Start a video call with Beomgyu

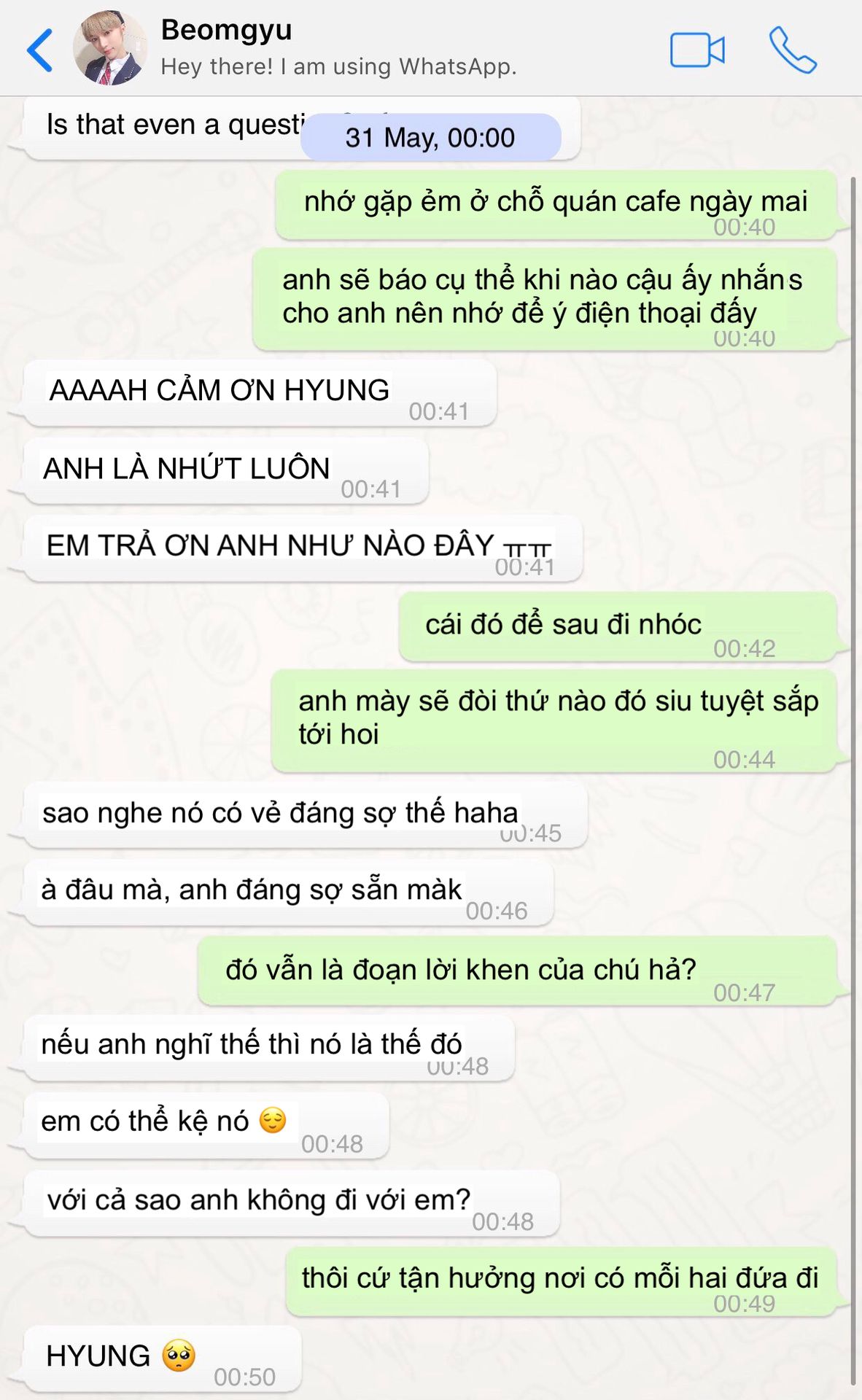[x=696, y=50]
